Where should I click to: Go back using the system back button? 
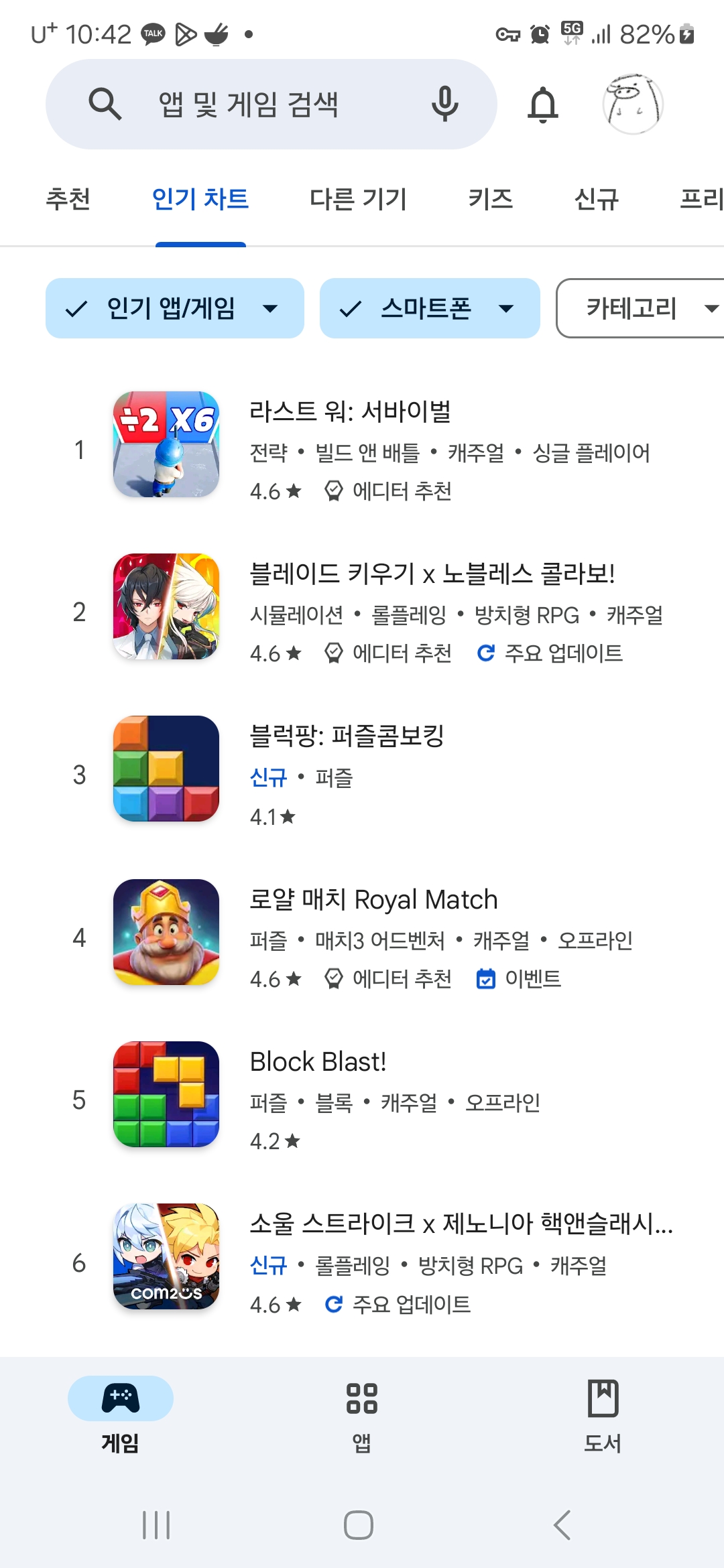pyautogui.click(x=562, y=1525)
